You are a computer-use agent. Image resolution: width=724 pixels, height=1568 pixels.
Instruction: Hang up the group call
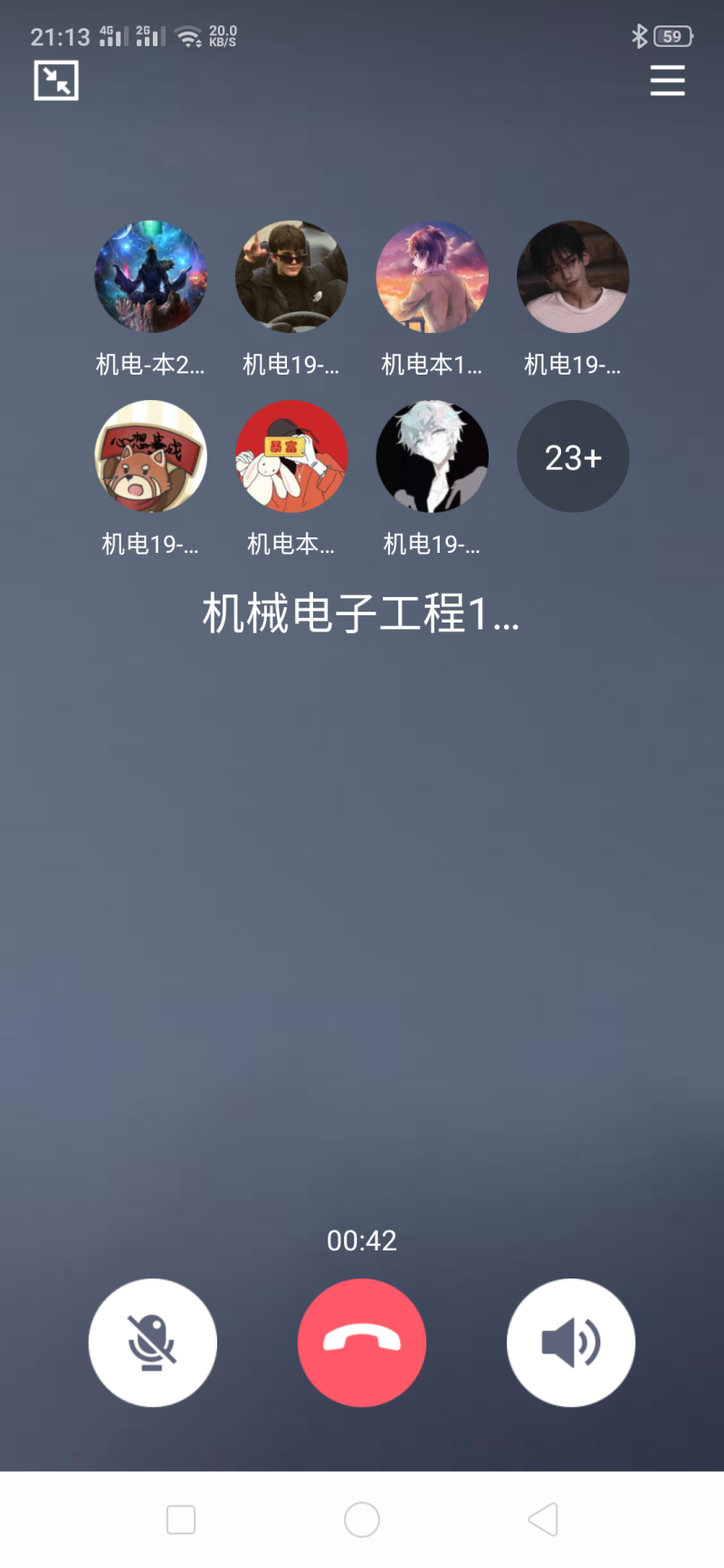coord(362,1342)
